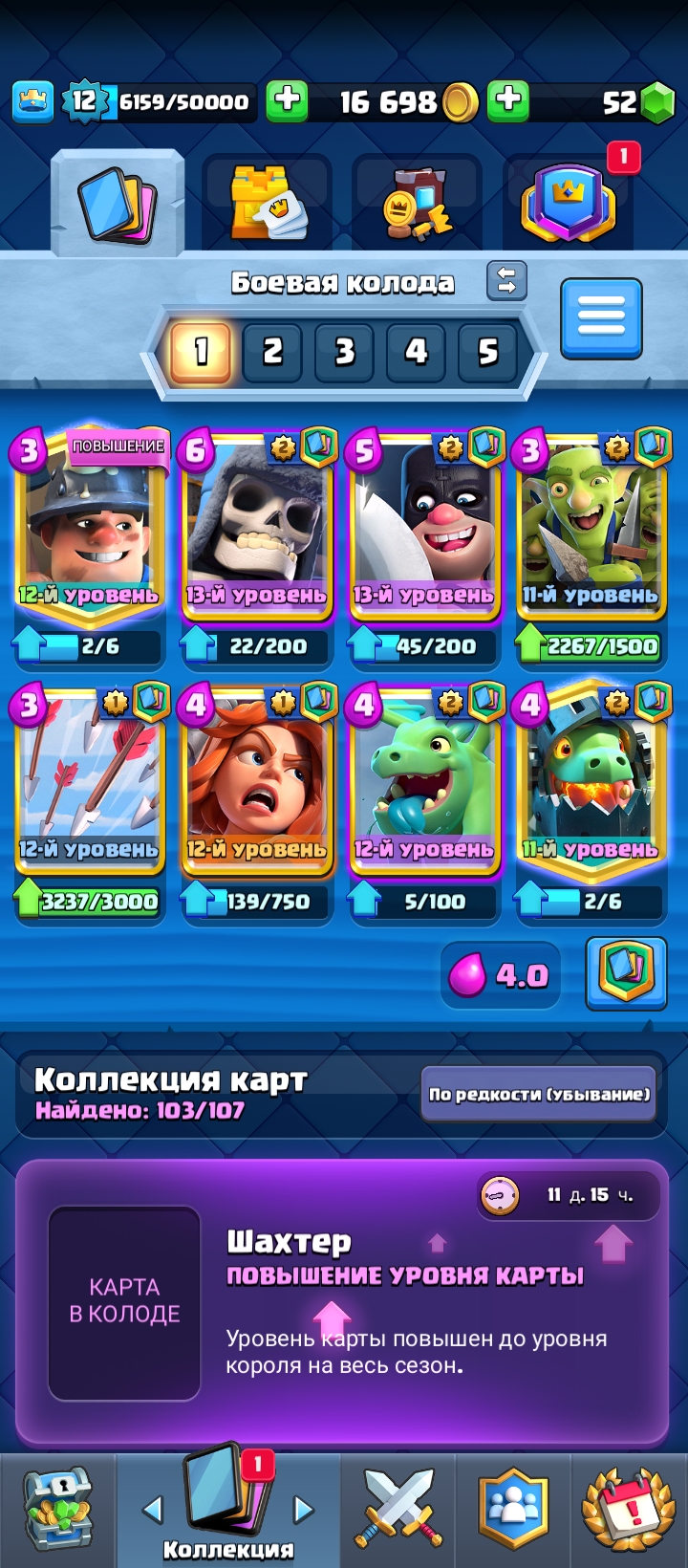Select battle deck slot 5
The width and height of the screenshot is (688, 1568).
tap(487, 352)
